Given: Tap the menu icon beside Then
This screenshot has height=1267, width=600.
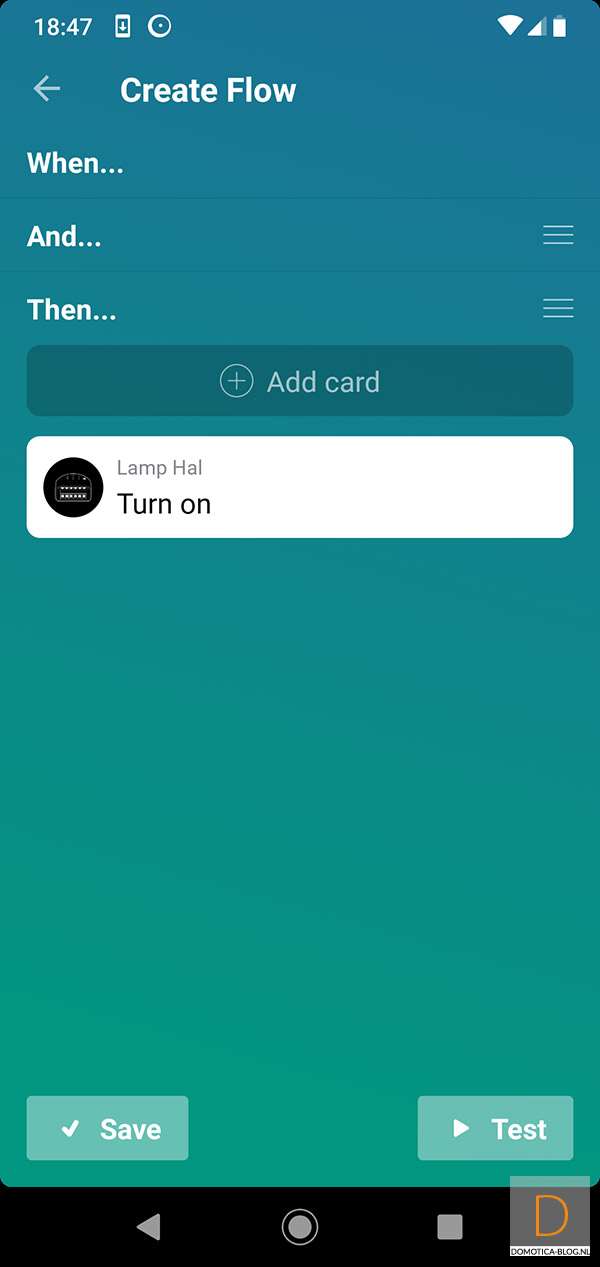Looking at the screenshot, I should 557,309.
